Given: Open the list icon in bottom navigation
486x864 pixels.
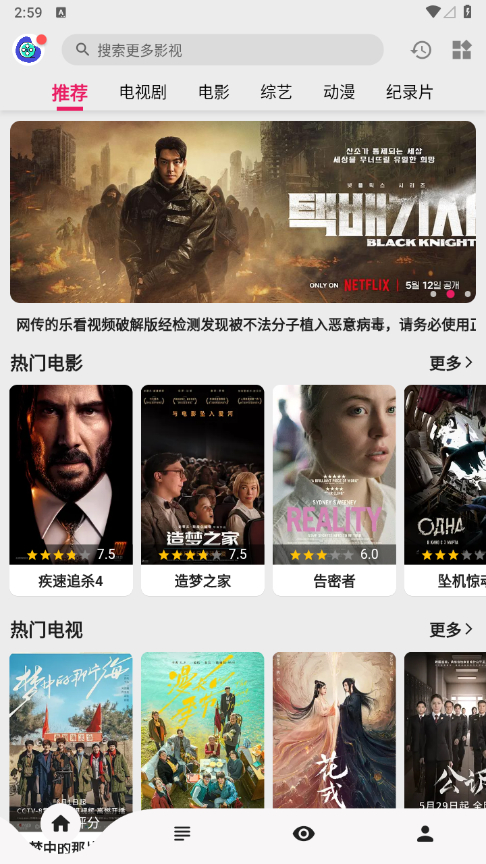Looking at the screenshot, I should 182,833.
